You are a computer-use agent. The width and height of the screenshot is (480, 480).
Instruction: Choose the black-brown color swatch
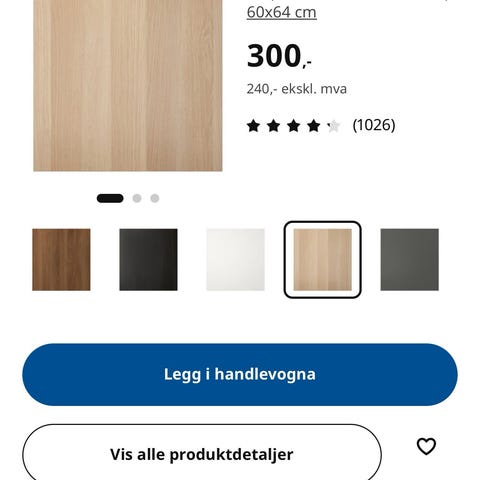[x=148, y=260]
